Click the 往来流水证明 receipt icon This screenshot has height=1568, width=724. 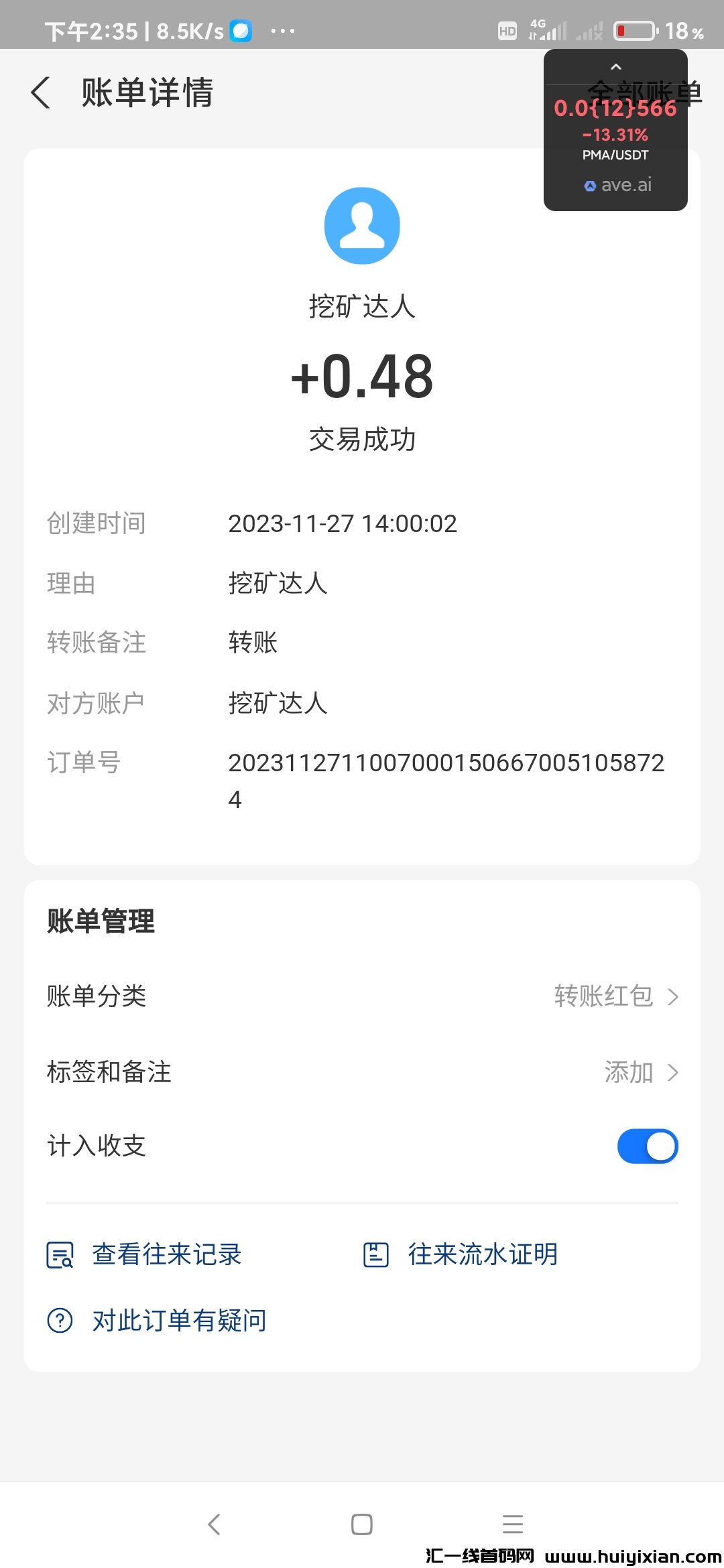[375, 1254]
